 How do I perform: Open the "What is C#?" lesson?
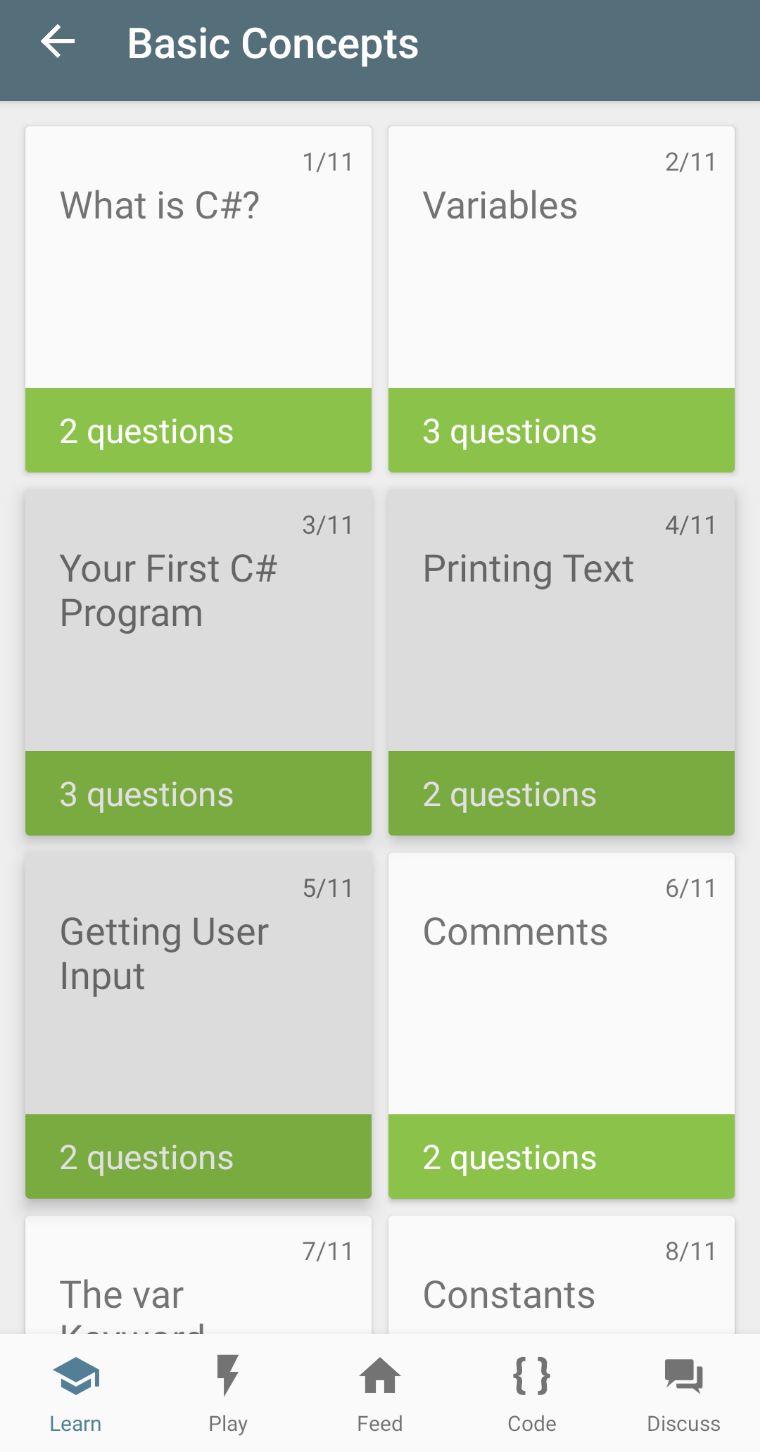point(198,298)
